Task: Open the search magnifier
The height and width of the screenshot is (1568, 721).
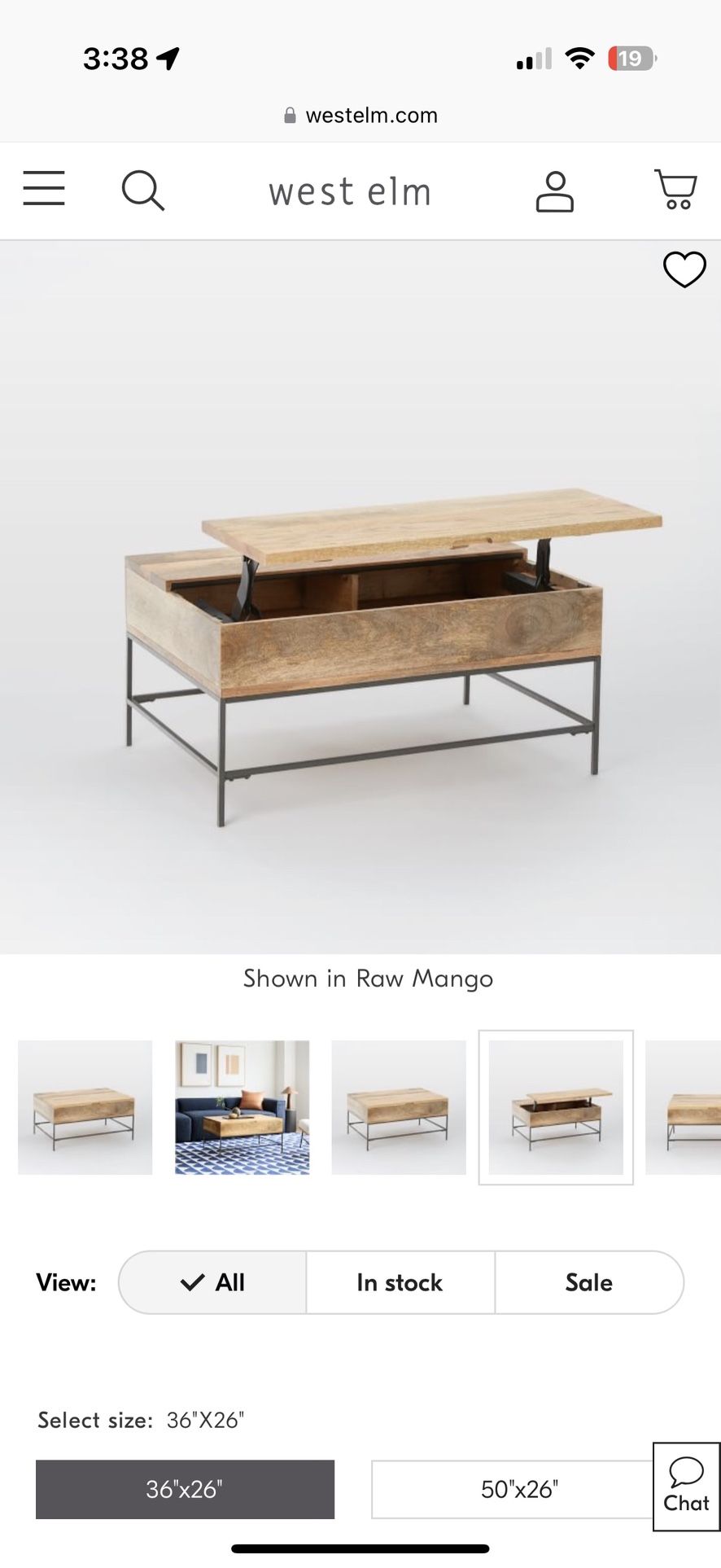Action: [143, 191]
